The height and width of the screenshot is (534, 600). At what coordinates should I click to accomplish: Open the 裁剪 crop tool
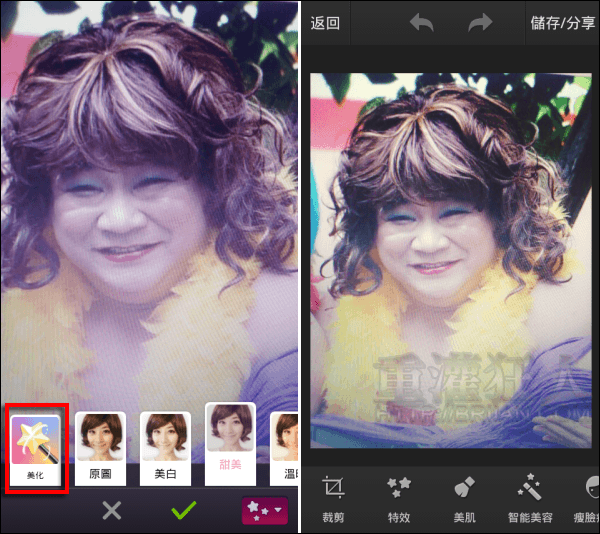tap(334, 499)
